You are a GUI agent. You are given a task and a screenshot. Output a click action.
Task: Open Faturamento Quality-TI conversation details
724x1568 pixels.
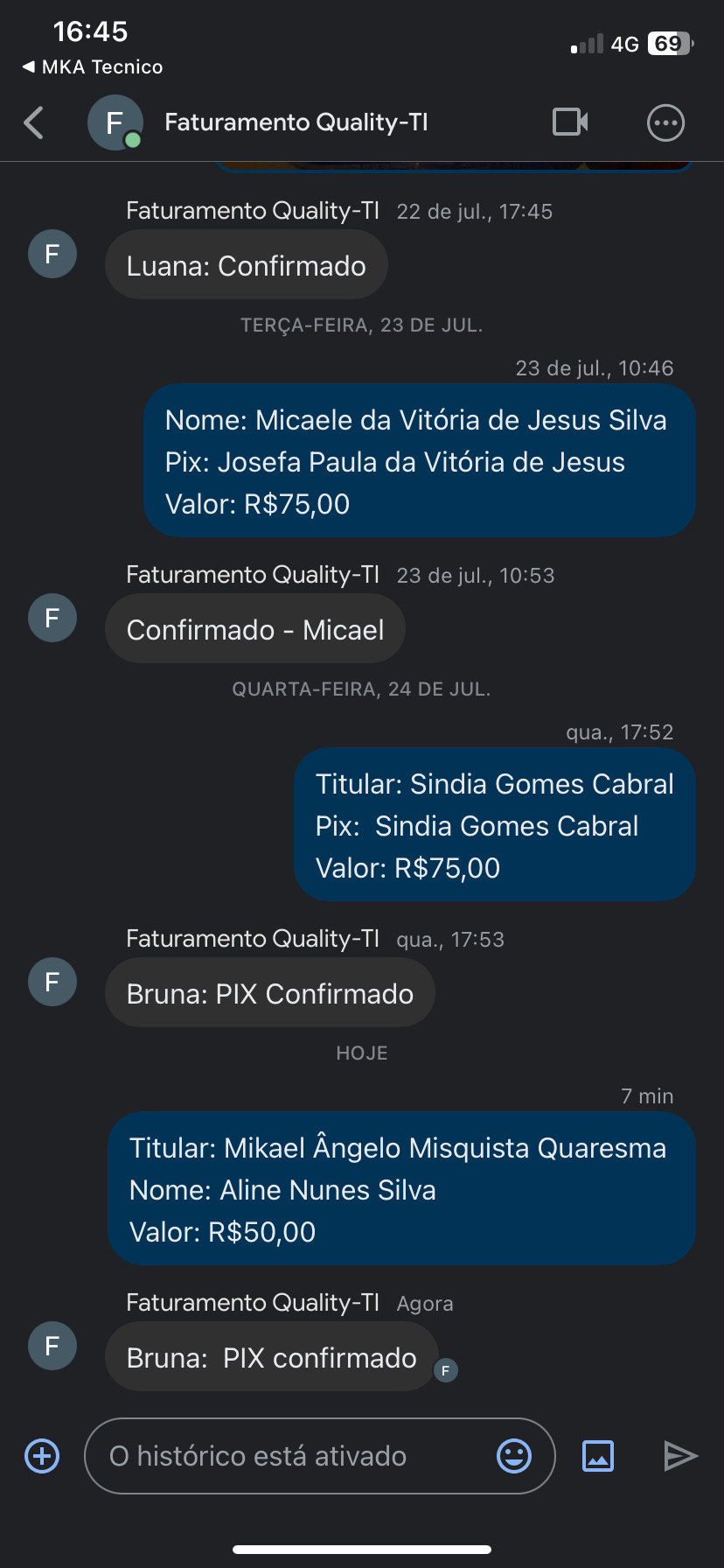296,122
